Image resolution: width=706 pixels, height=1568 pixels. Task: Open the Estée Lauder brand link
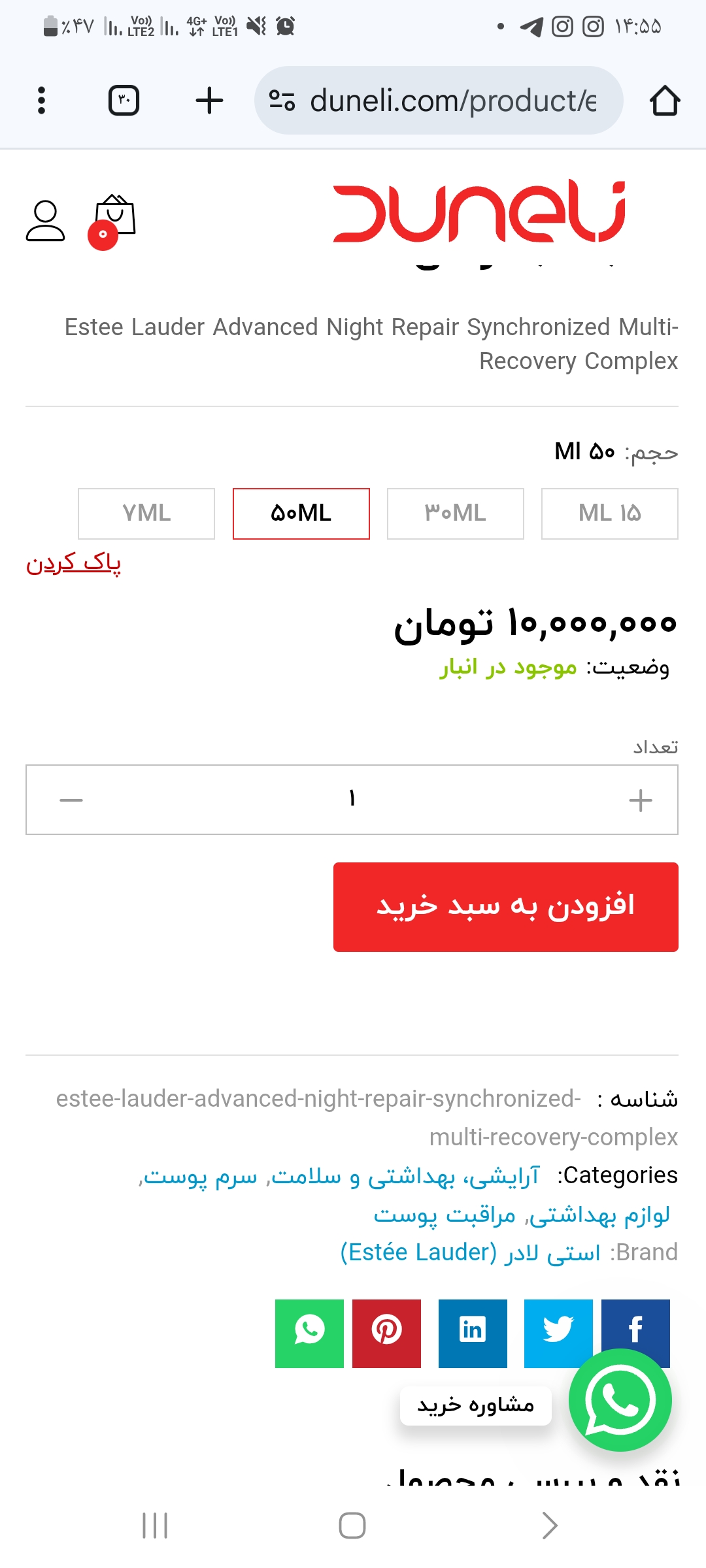click(x=470, y=1252)
